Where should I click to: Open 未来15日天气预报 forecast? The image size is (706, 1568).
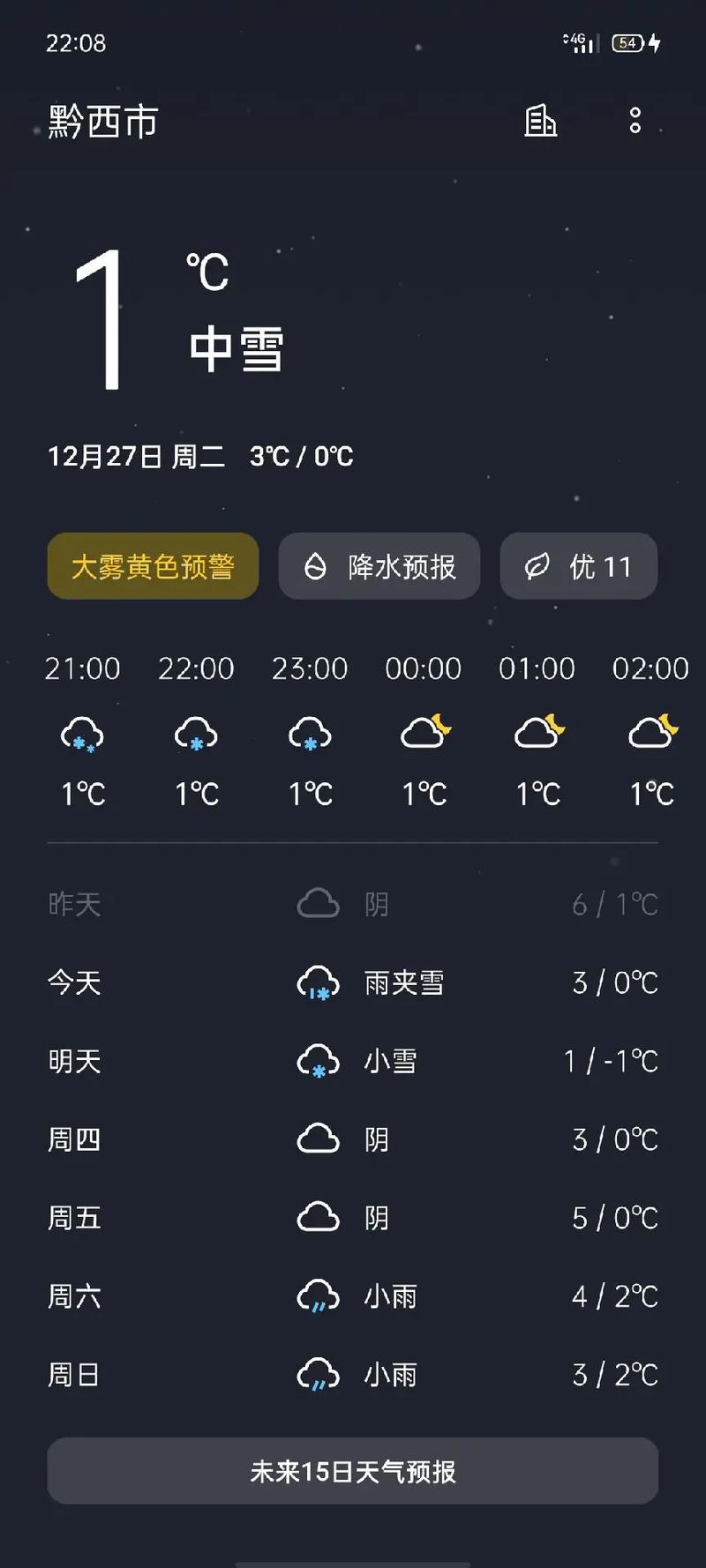(353, 1470)
